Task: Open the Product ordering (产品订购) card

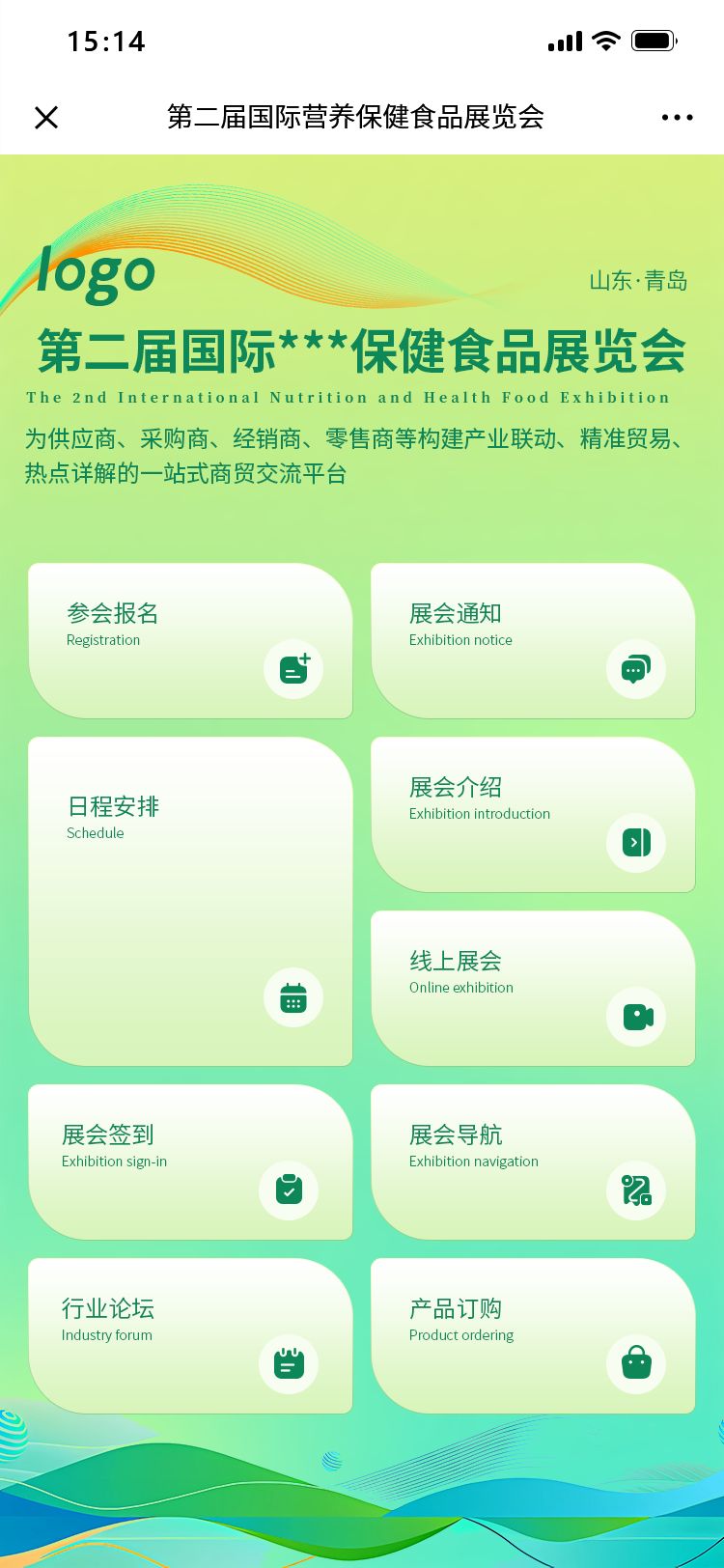Action: click(x=533, y=1336)
